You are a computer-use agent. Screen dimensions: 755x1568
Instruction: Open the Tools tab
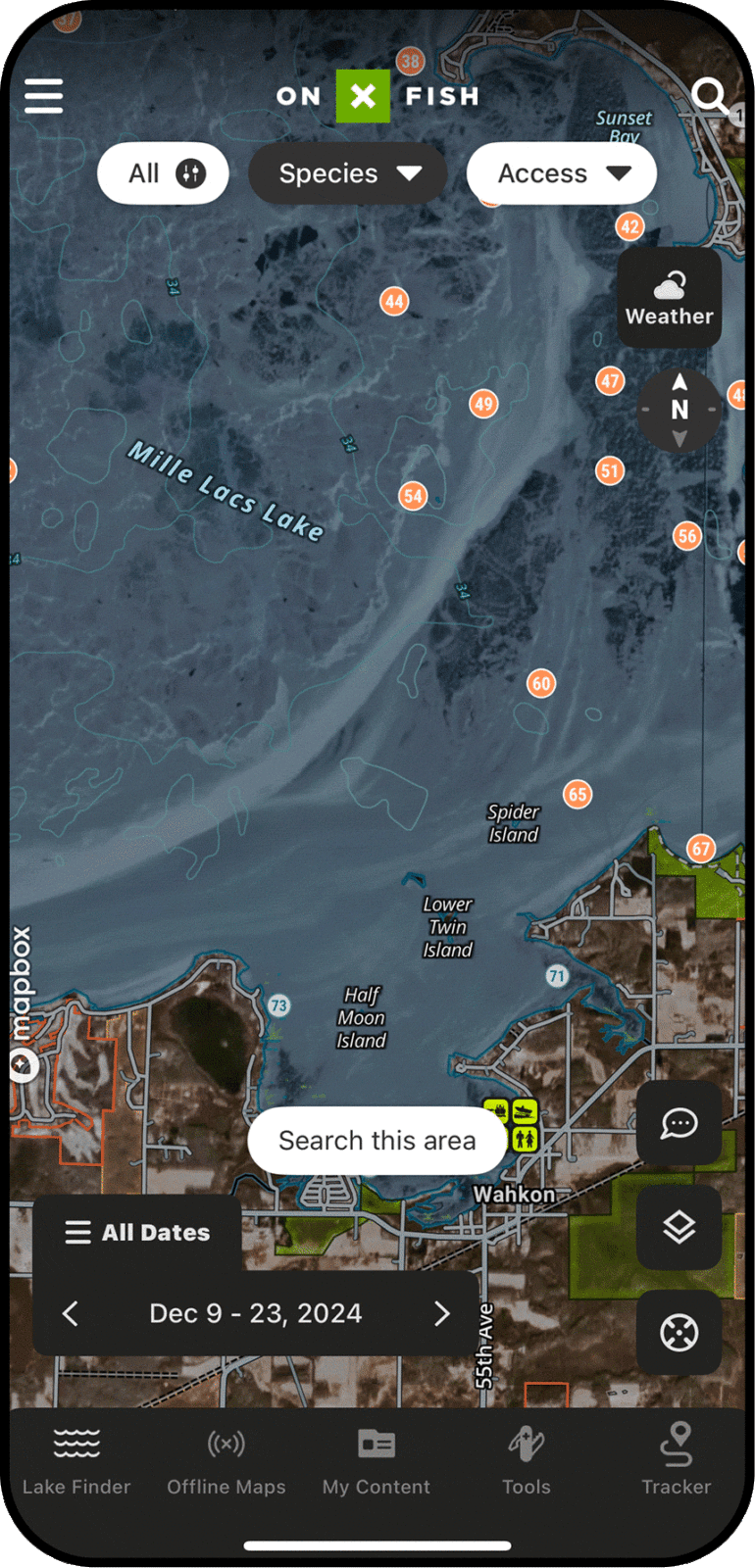[x=527, y=1460]
